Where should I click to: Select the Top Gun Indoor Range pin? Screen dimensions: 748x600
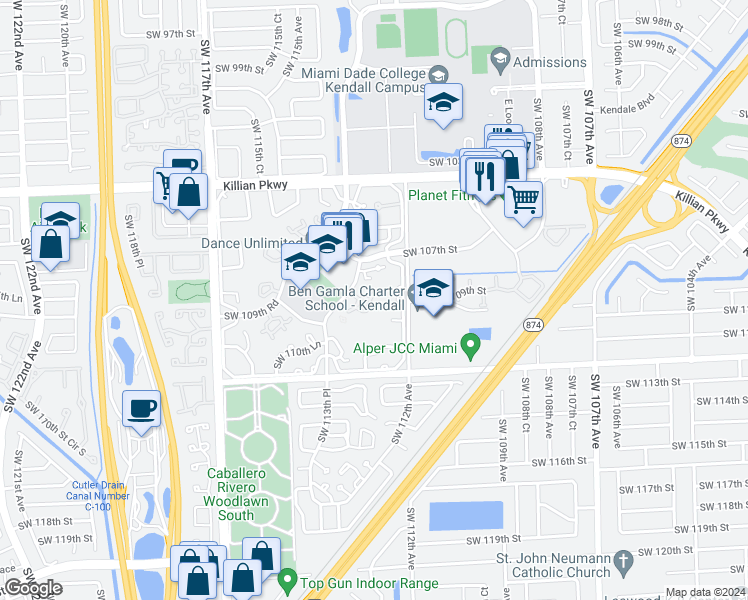[x=287, y=581]
